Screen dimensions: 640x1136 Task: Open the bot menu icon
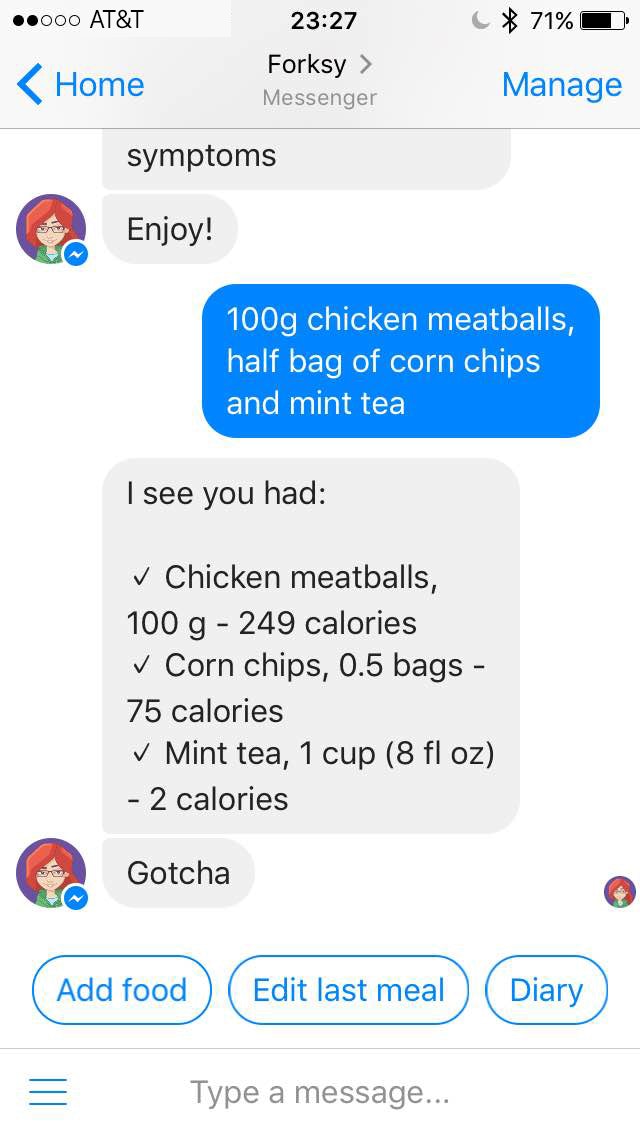click(x=48, y=1091)
